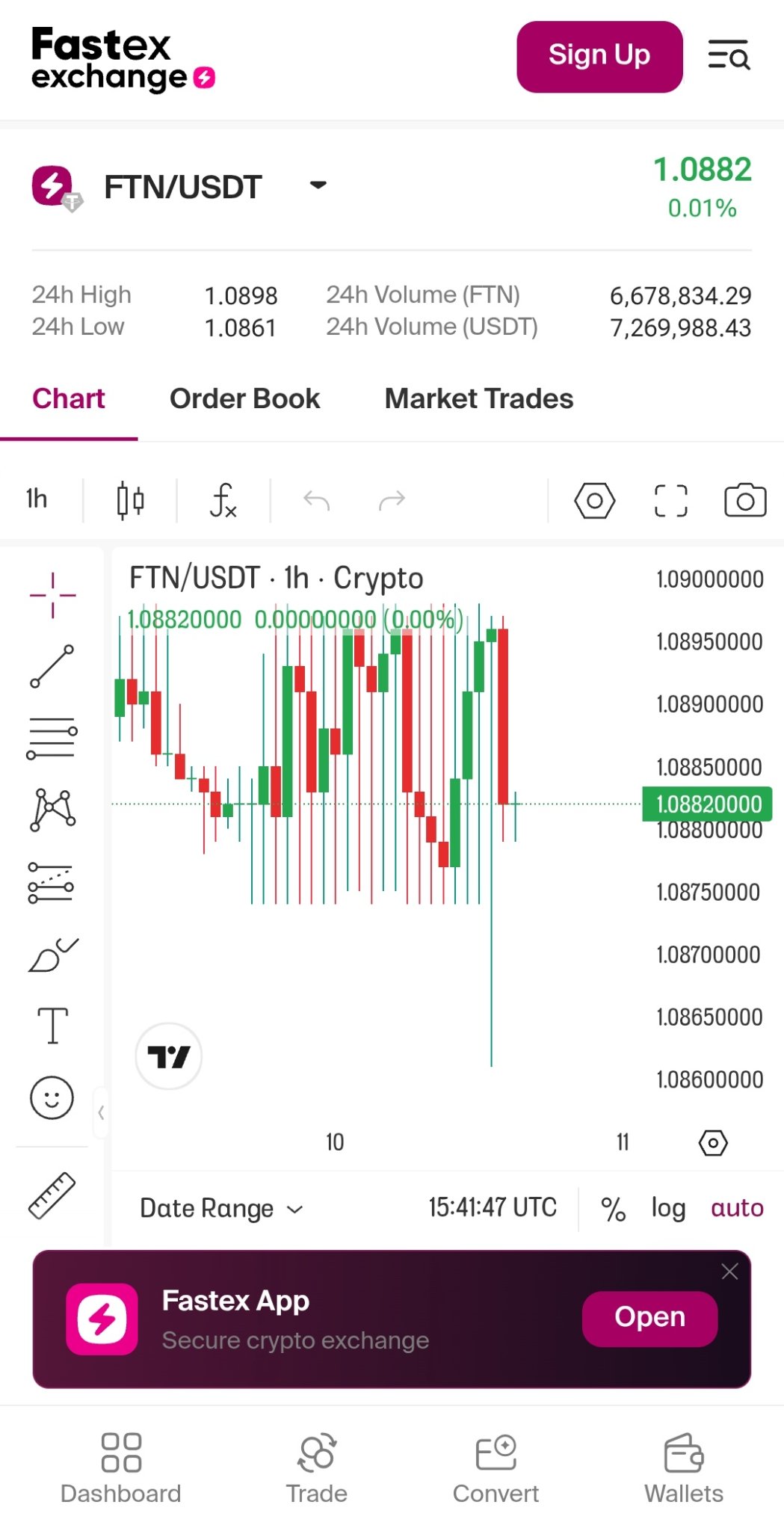Open the Fastex App banner
Viewport: 784px width, 1531px height.
pyautogui.click(x=649, y=1318)
